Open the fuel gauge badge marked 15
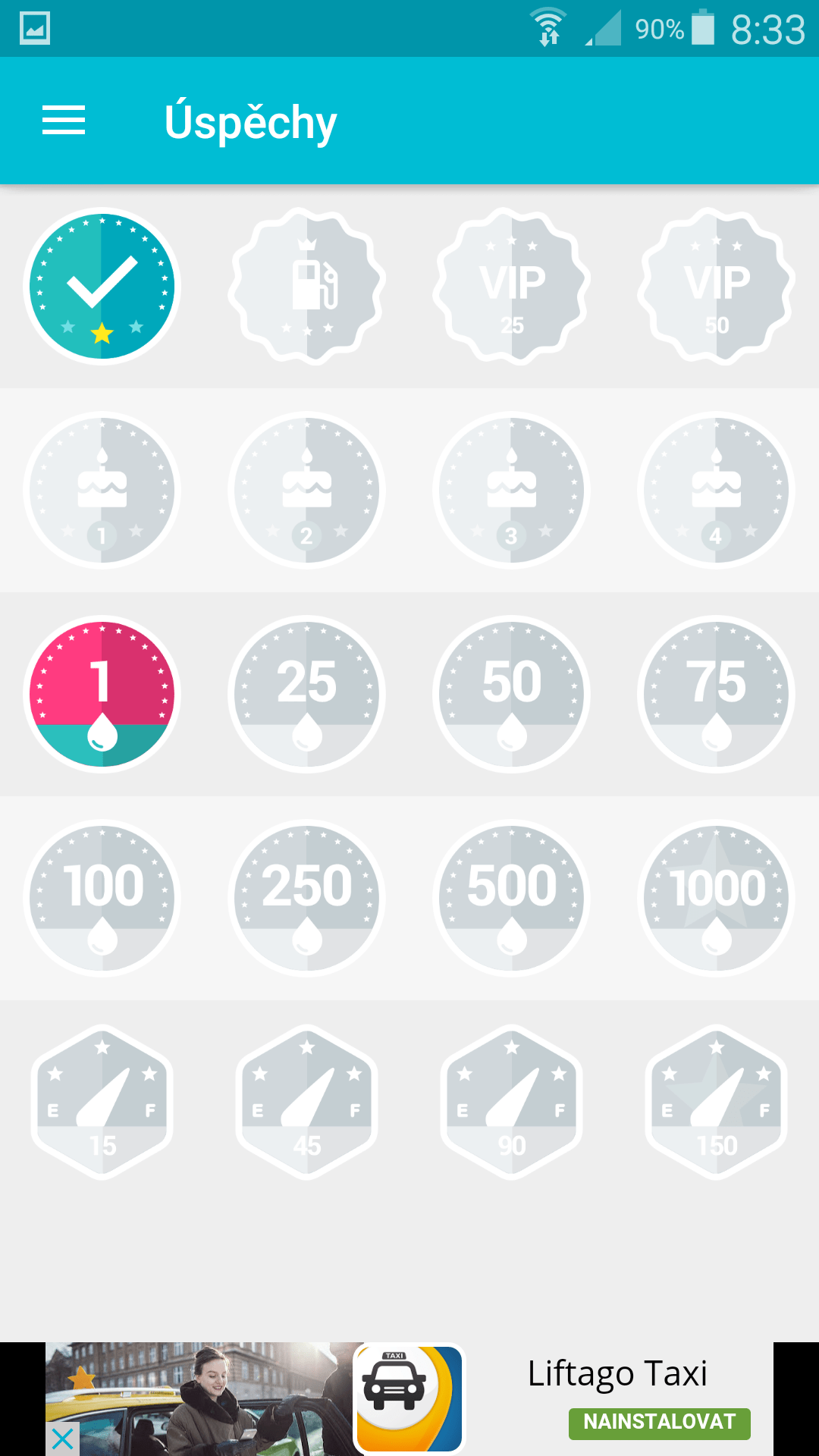Viewport: 819px width, 1456px height. 102,1103
